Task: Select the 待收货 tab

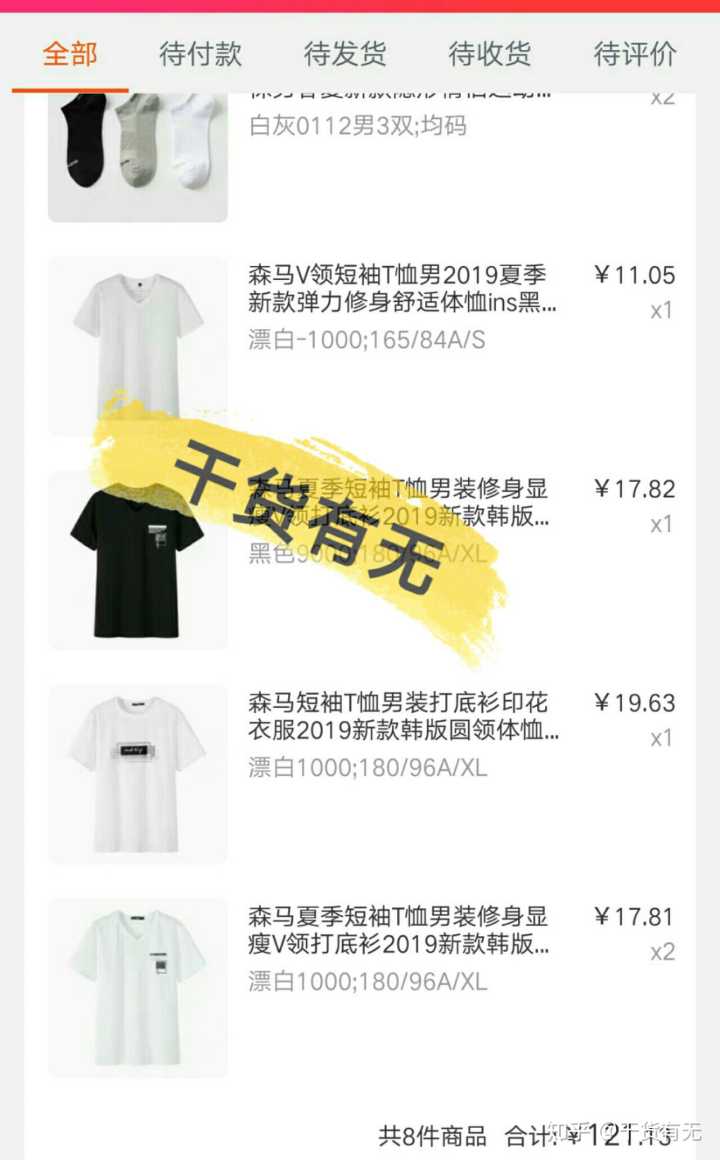Action: pos(490,54)
